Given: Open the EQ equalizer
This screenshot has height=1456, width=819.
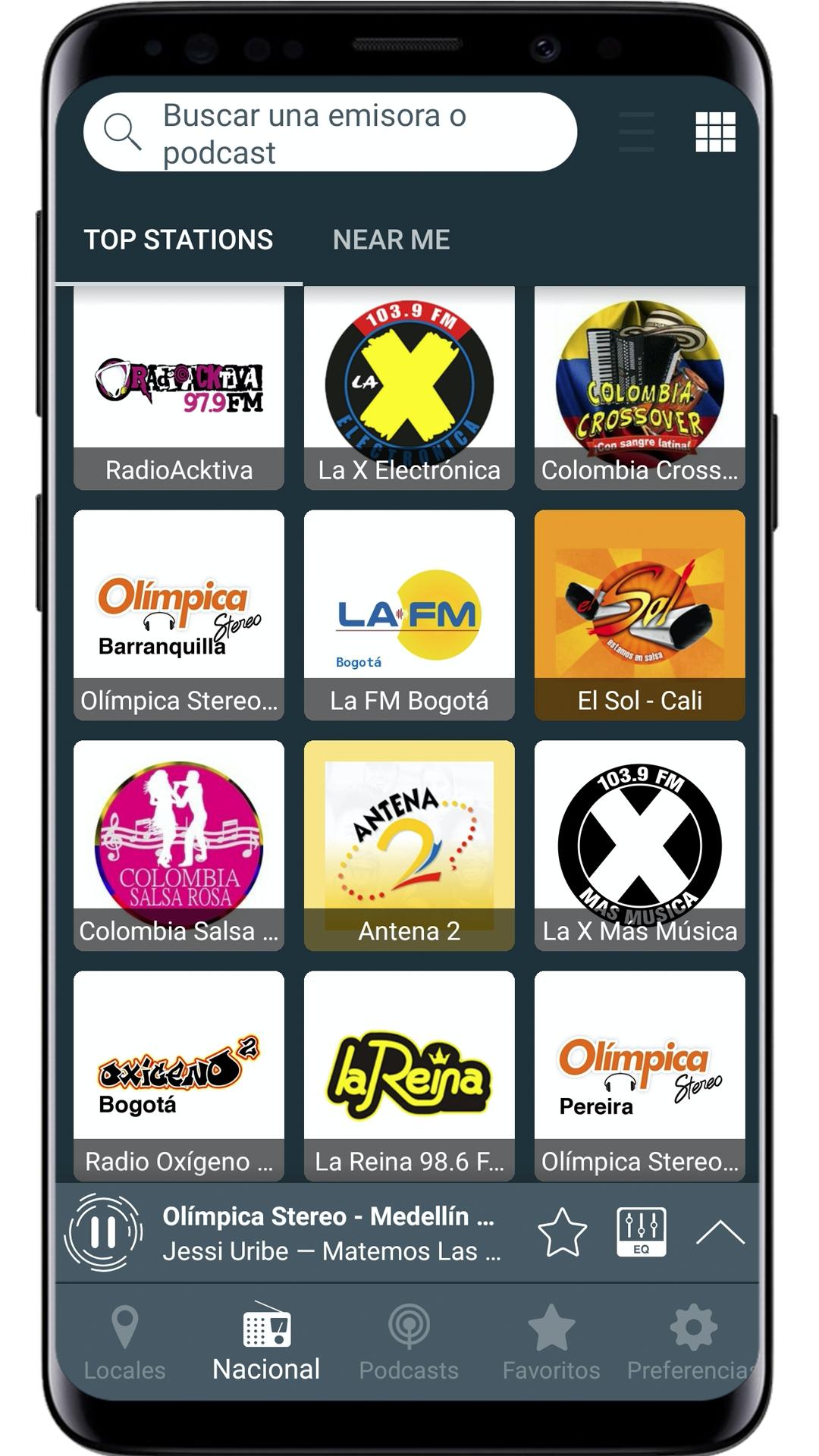Looking at the screenshot, I should point(642,1232).
